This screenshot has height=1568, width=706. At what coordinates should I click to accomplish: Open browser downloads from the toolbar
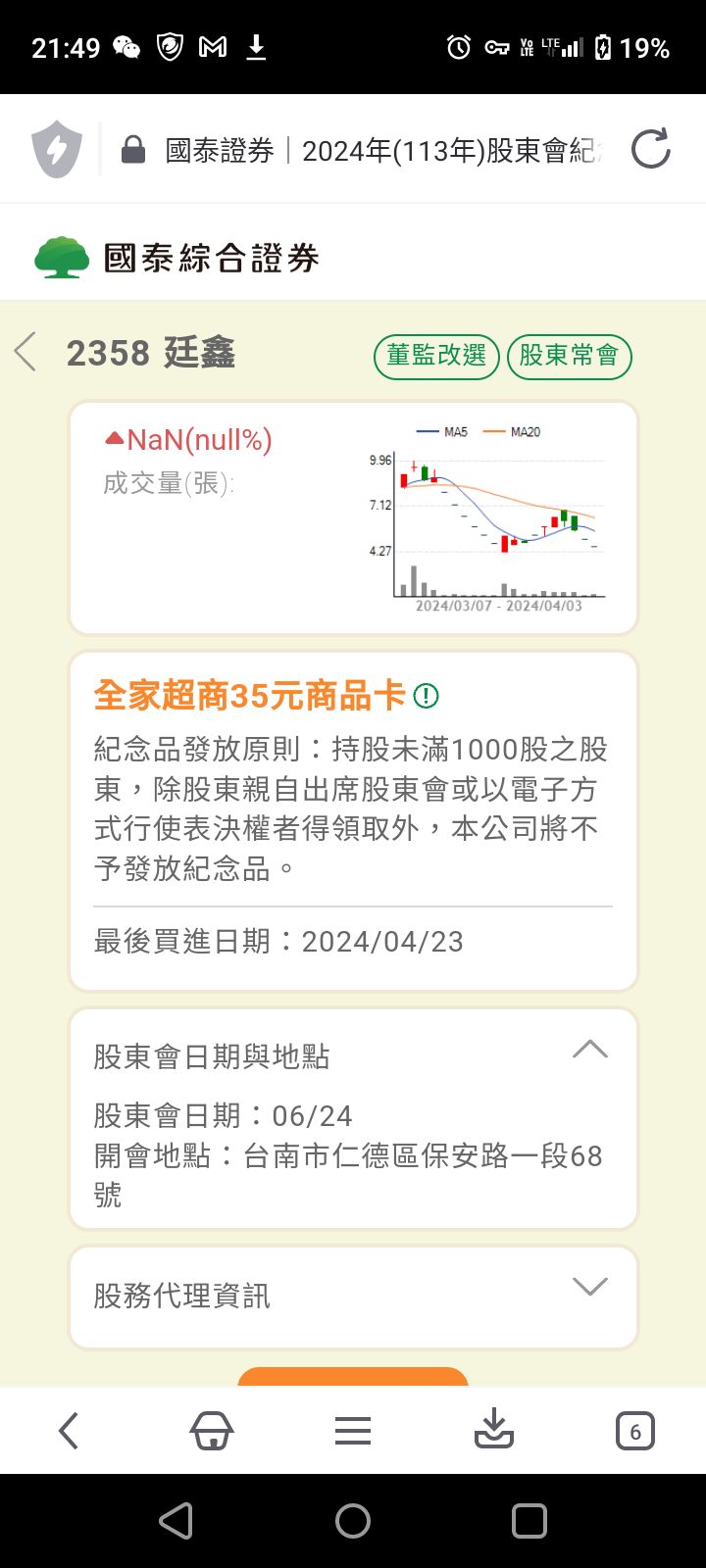[x=493, y=1429]
